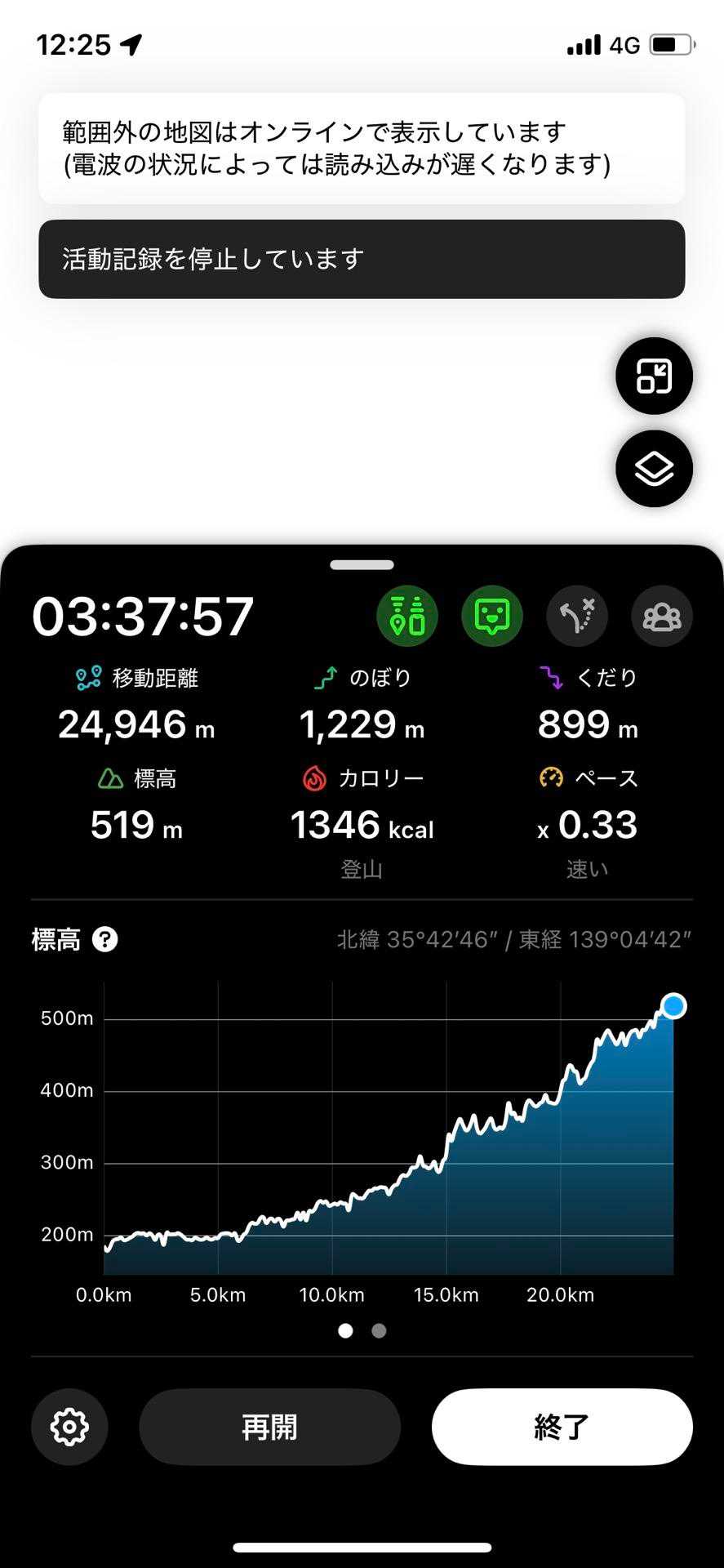The width and height of the screenshot is (724, 1568).
Task: Tap the panel handle above the timer
Action: (x=362, y=564)
